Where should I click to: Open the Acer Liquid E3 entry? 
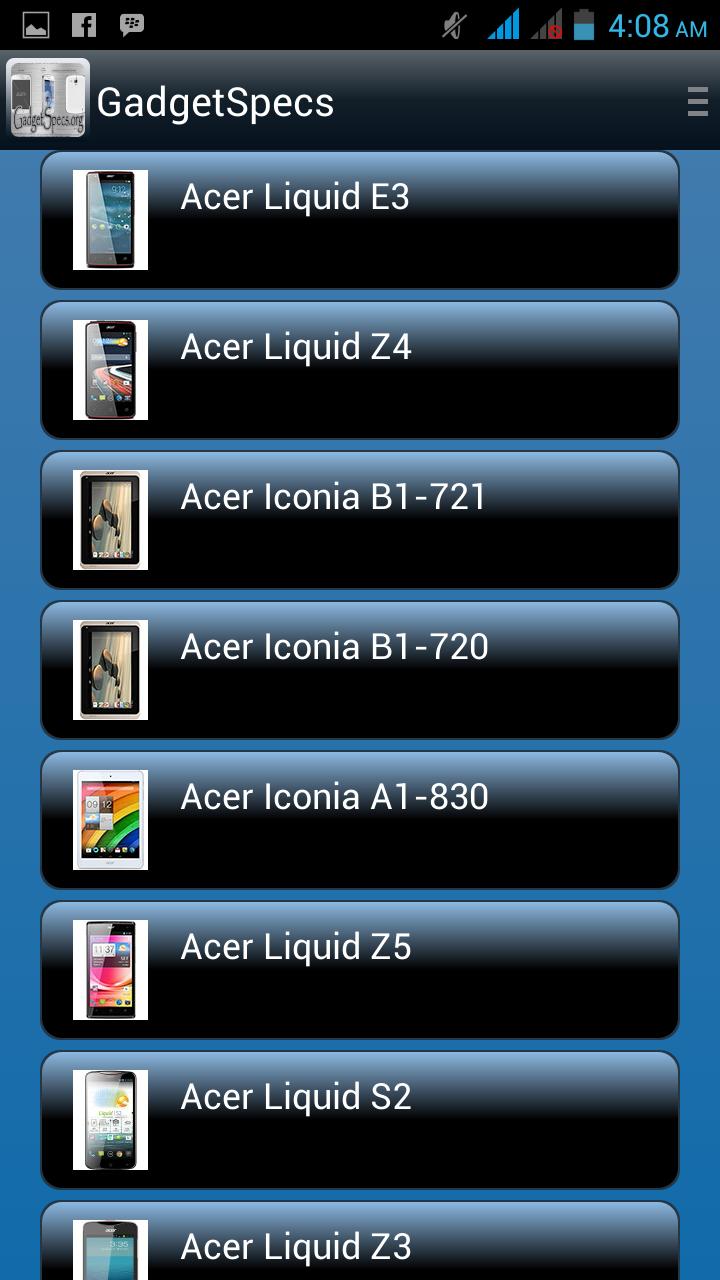click(x=360, y=220)
